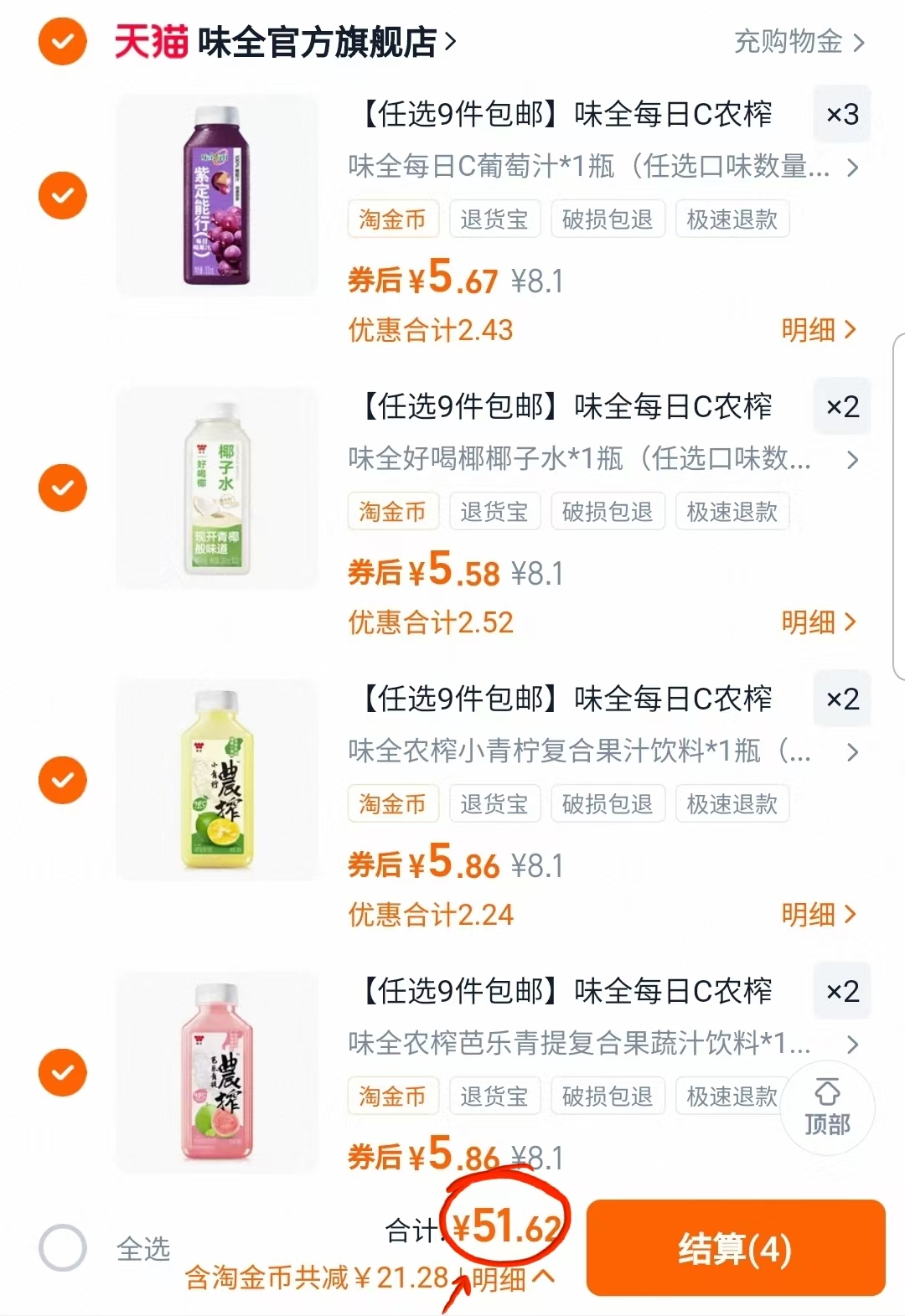Open the grape juice flavor selection chevron
905x1316 pixels.
[853, 168]
